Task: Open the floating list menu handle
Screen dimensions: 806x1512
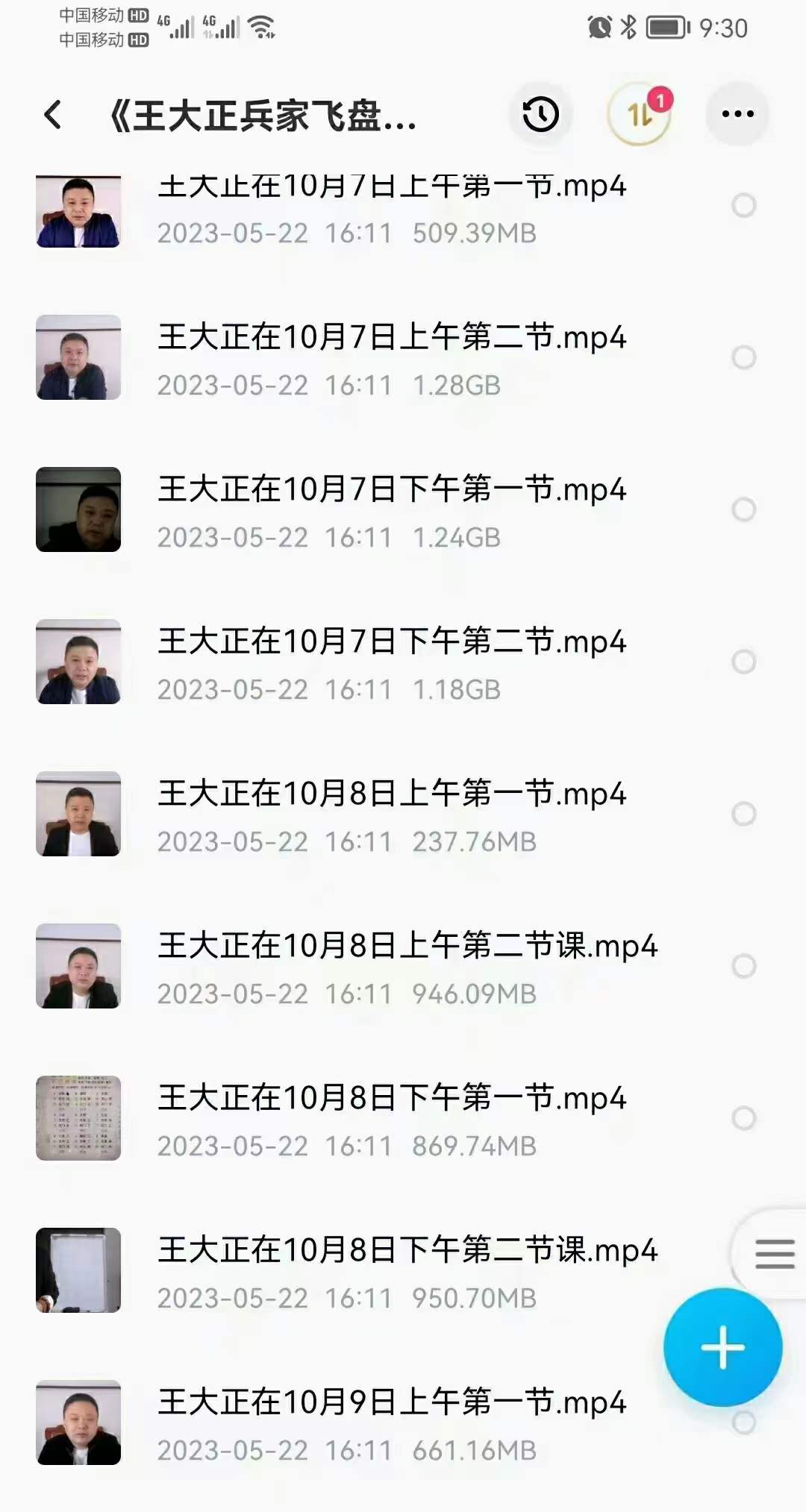Action: (x=774, y=1253)
